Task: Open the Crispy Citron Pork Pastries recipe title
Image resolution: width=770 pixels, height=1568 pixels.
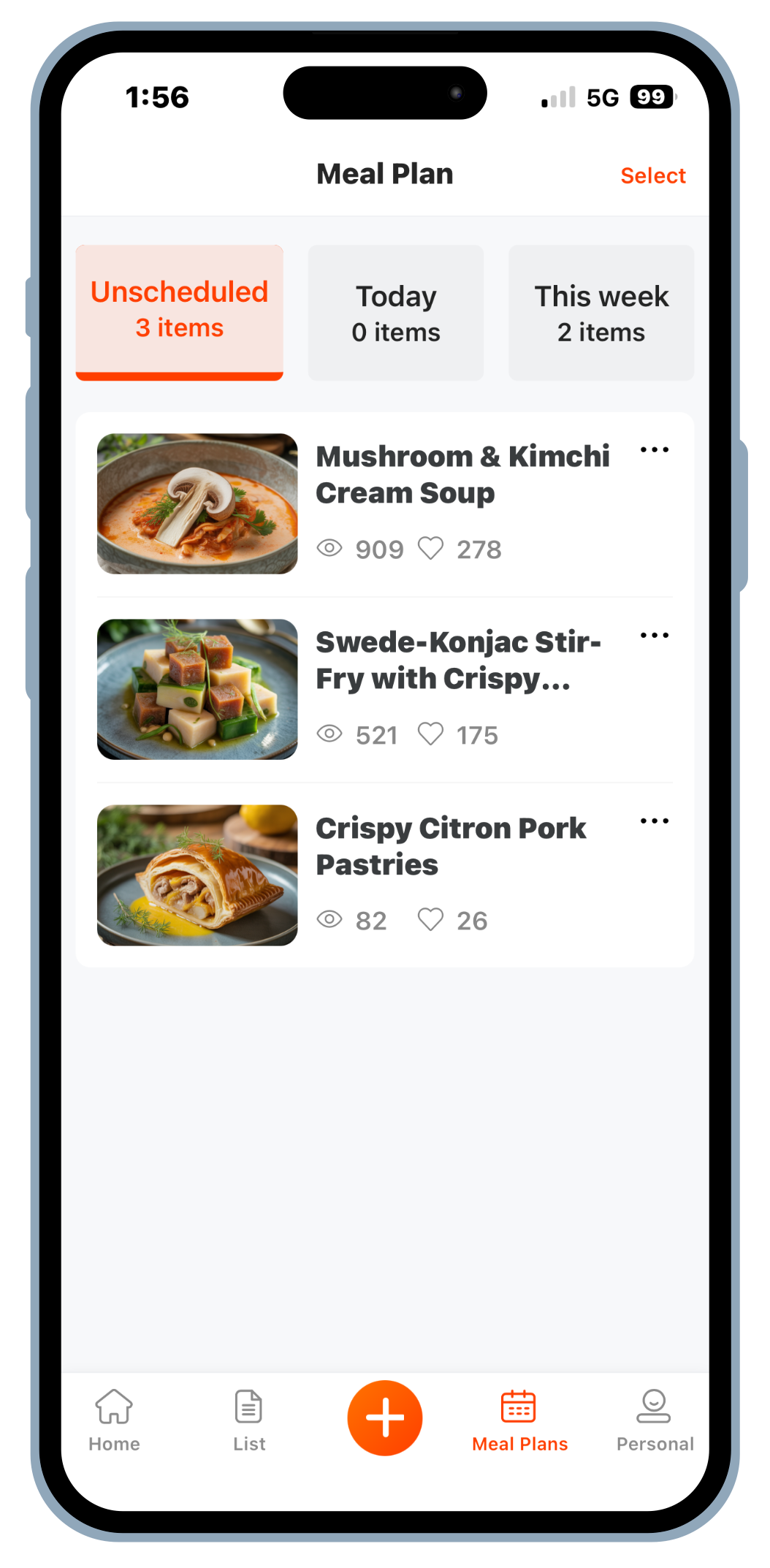Action: coord(450,845)
